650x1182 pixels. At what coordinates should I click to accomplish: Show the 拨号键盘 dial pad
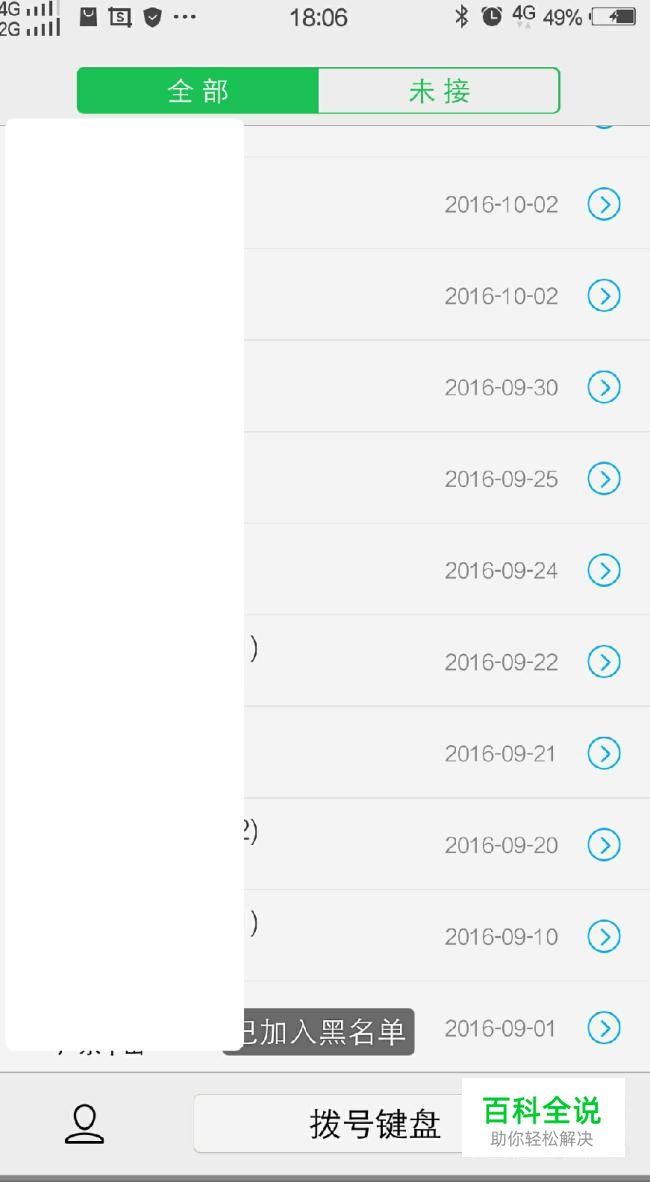375,1124
